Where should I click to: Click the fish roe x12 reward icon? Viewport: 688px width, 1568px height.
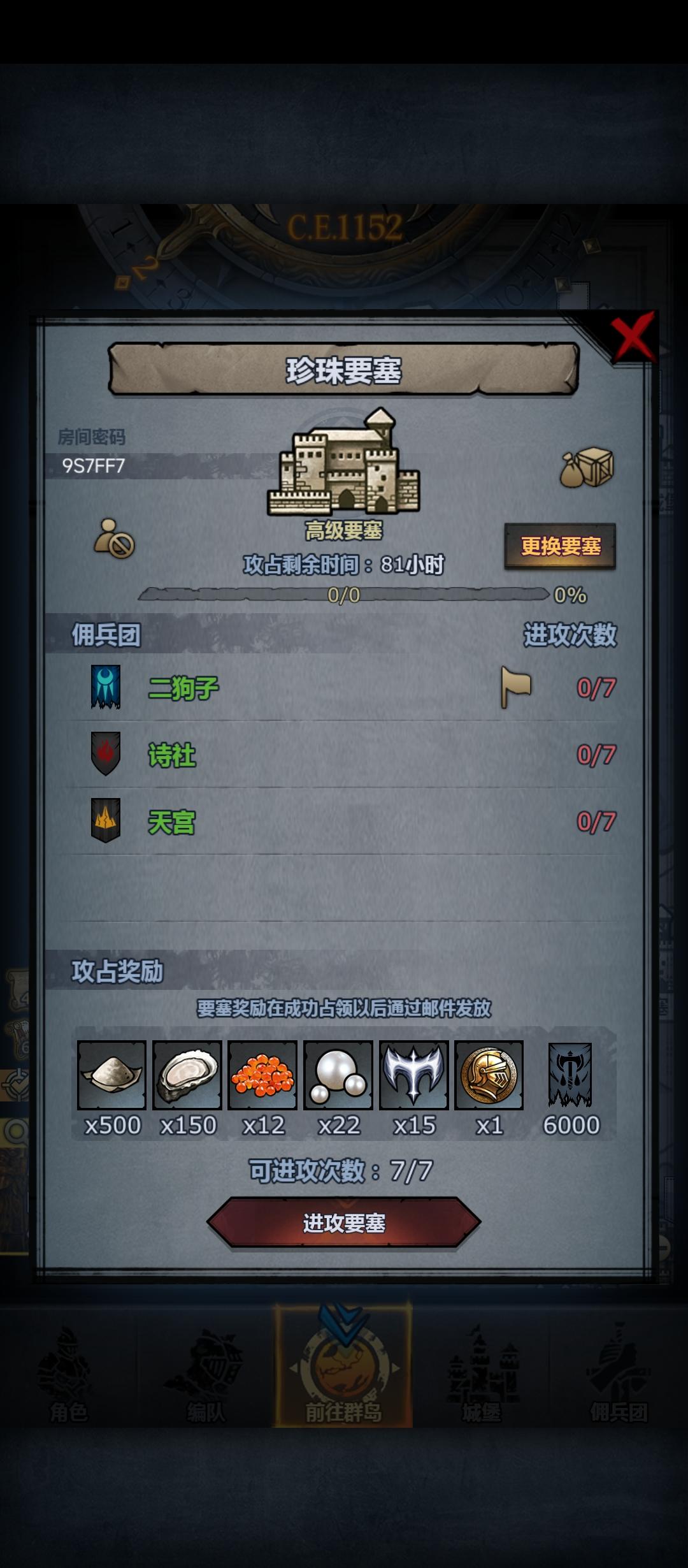tap(263, 1077)
